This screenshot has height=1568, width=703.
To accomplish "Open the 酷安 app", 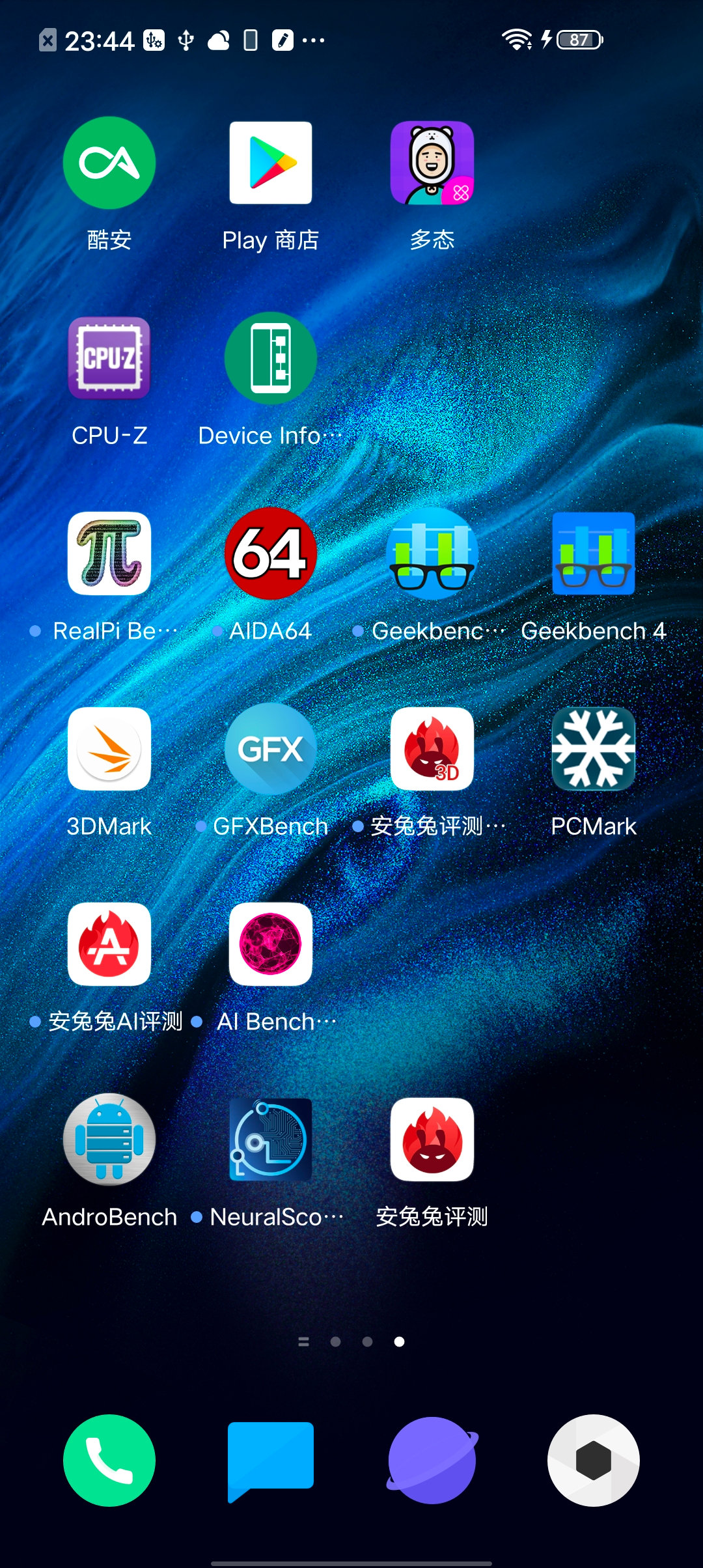I will point(109,163).
